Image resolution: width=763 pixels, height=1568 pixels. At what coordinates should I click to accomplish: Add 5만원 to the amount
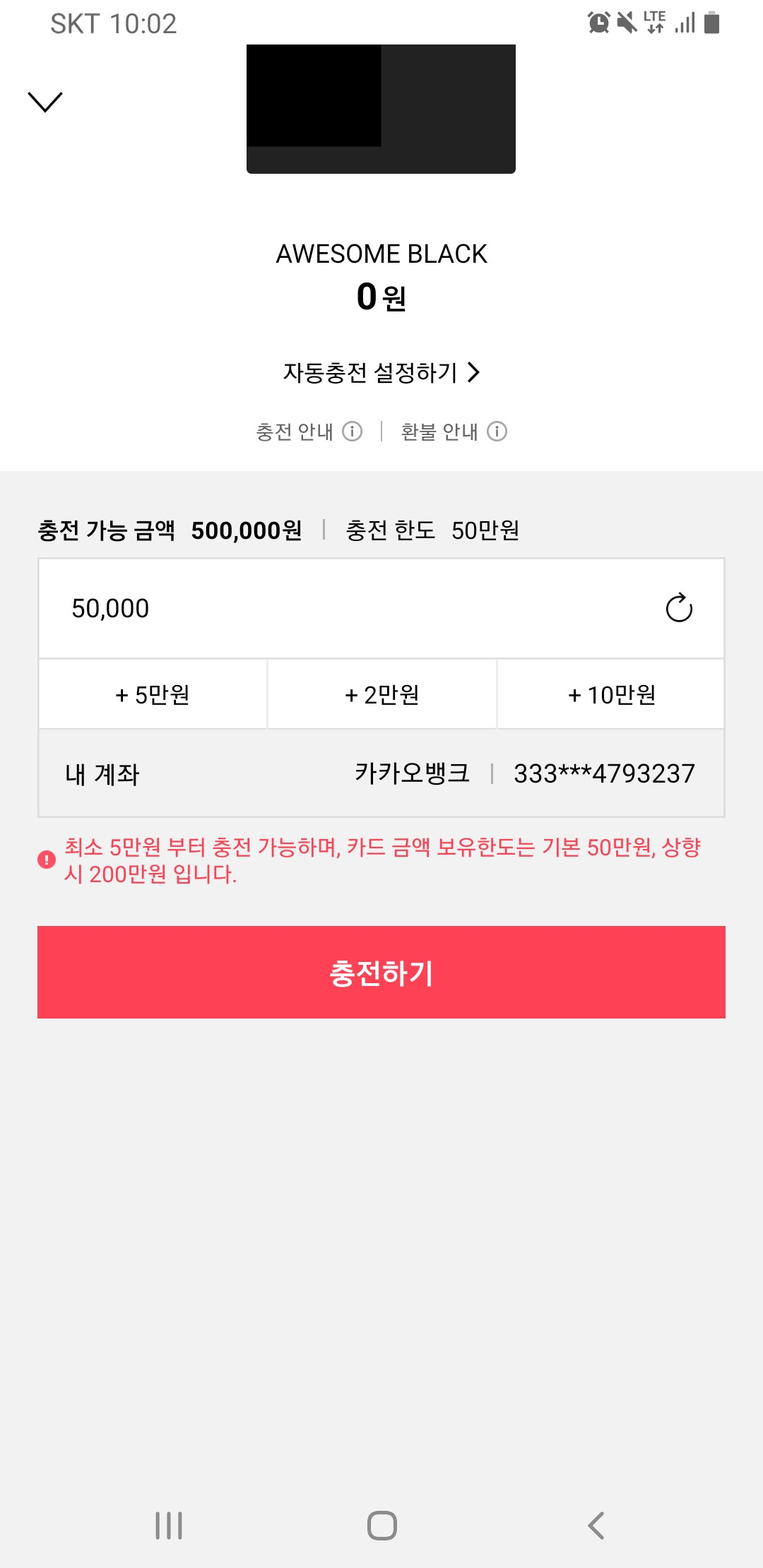coord(153,694)
